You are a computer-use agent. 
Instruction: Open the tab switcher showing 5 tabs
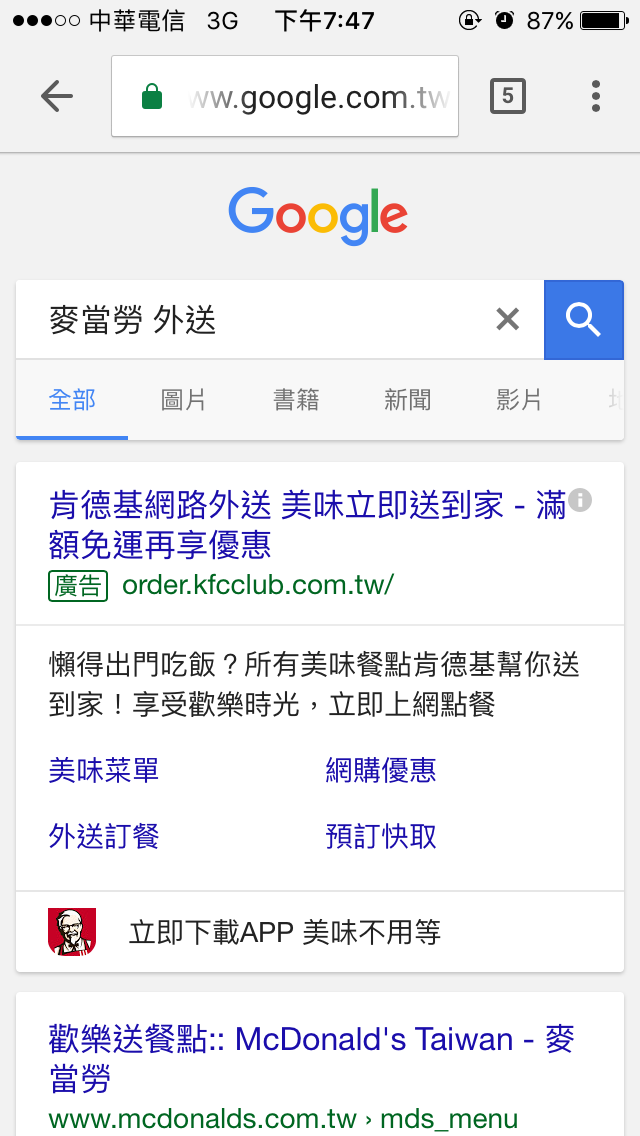pos(508,96)
